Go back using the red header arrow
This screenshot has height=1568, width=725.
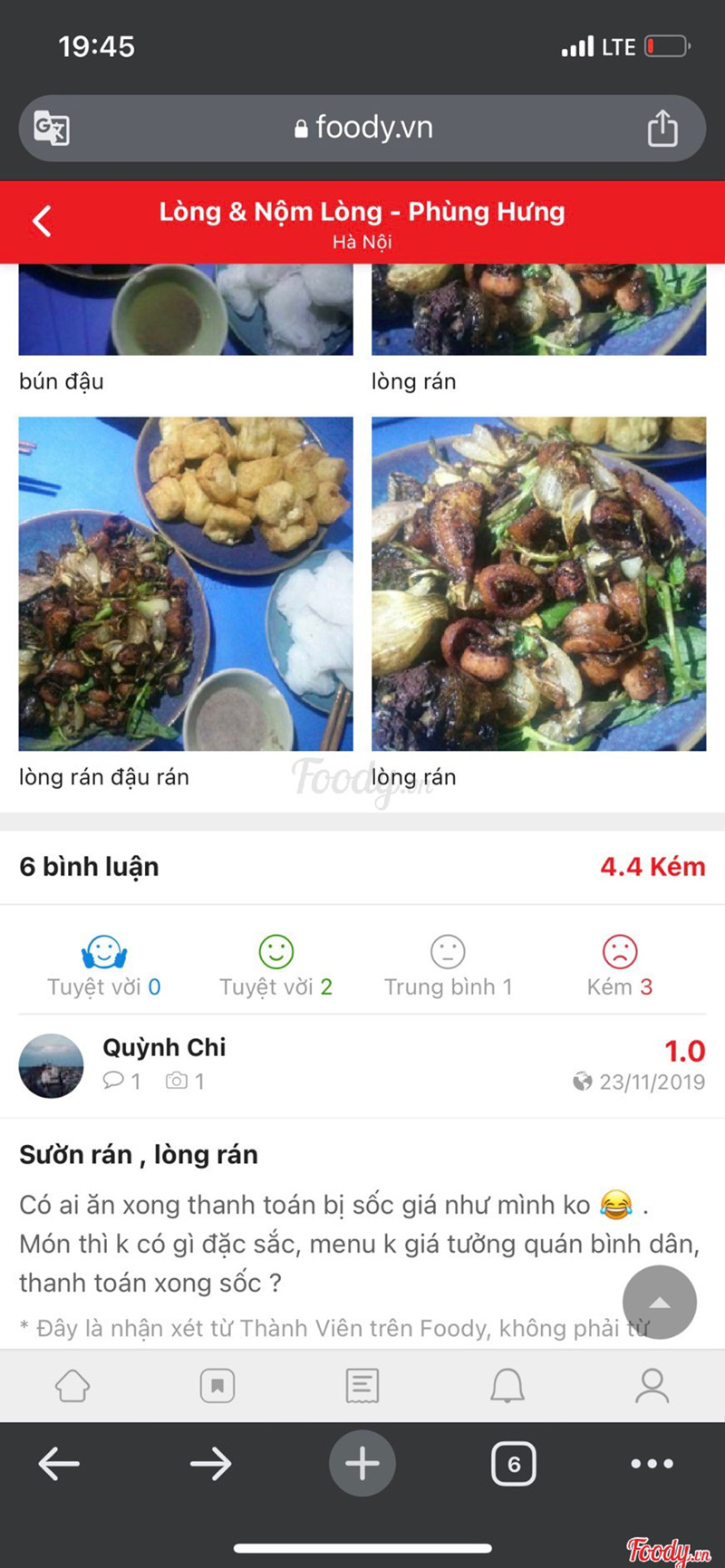click(x=43, y=221)
